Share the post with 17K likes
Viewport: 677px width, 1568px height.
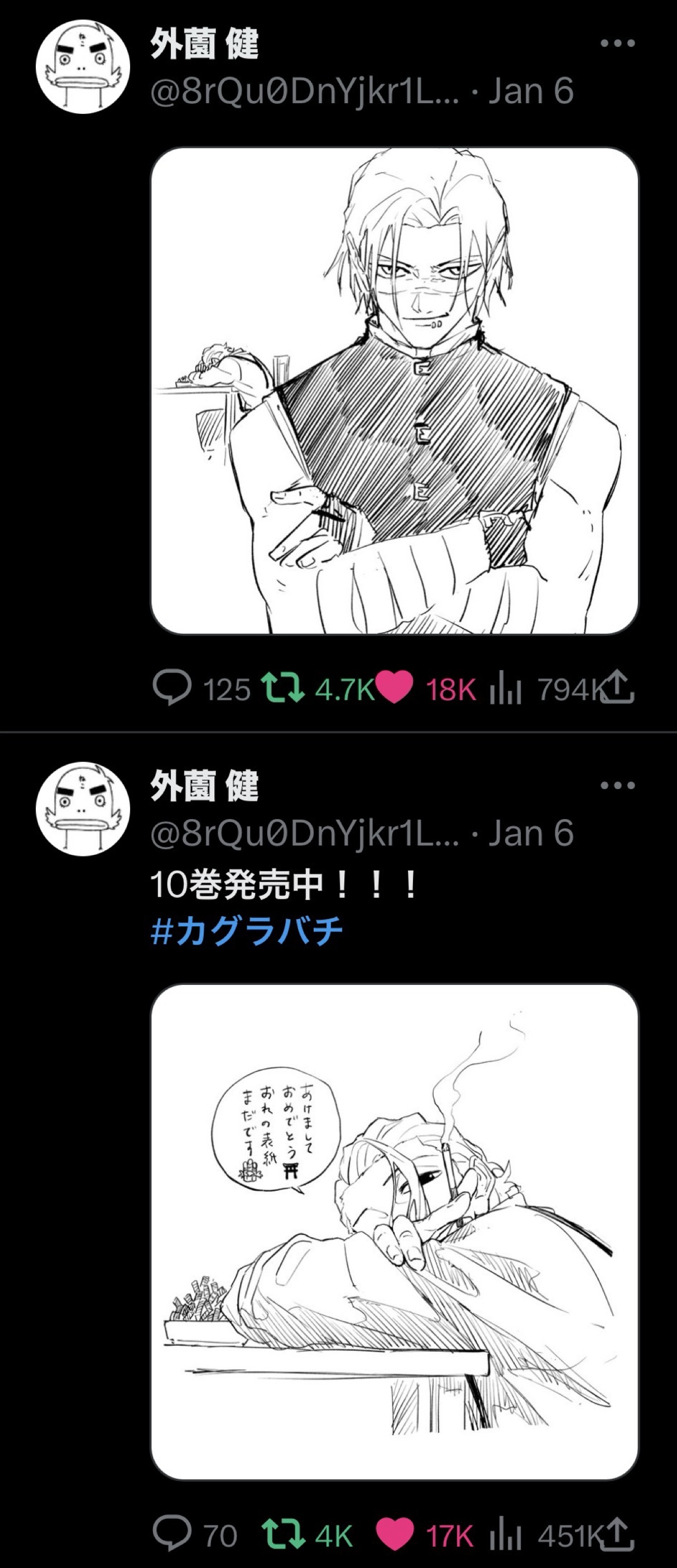click(617, 1533)
